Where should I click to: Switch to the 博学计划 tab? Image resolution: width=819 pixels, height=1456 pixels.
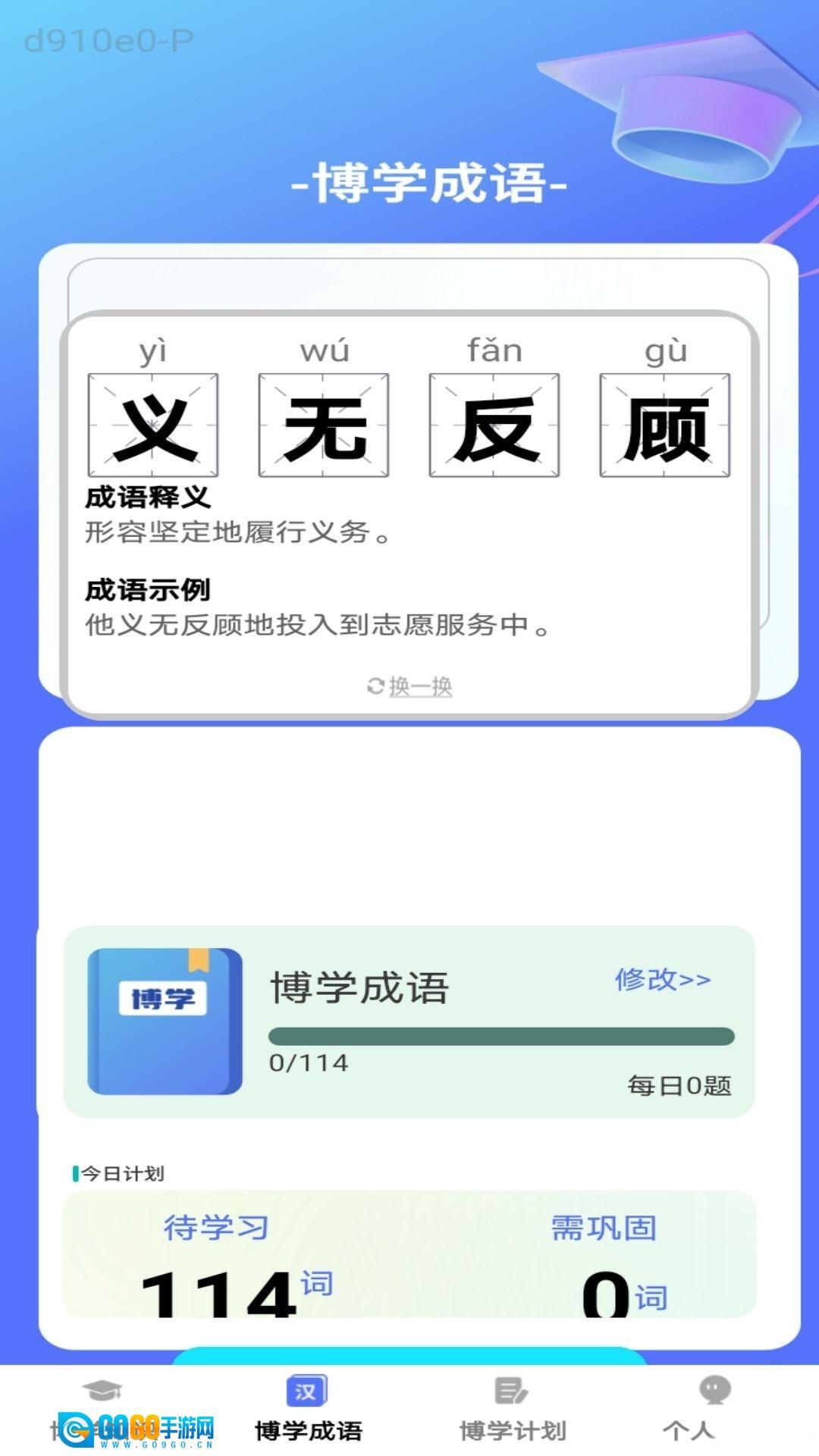513,1409
